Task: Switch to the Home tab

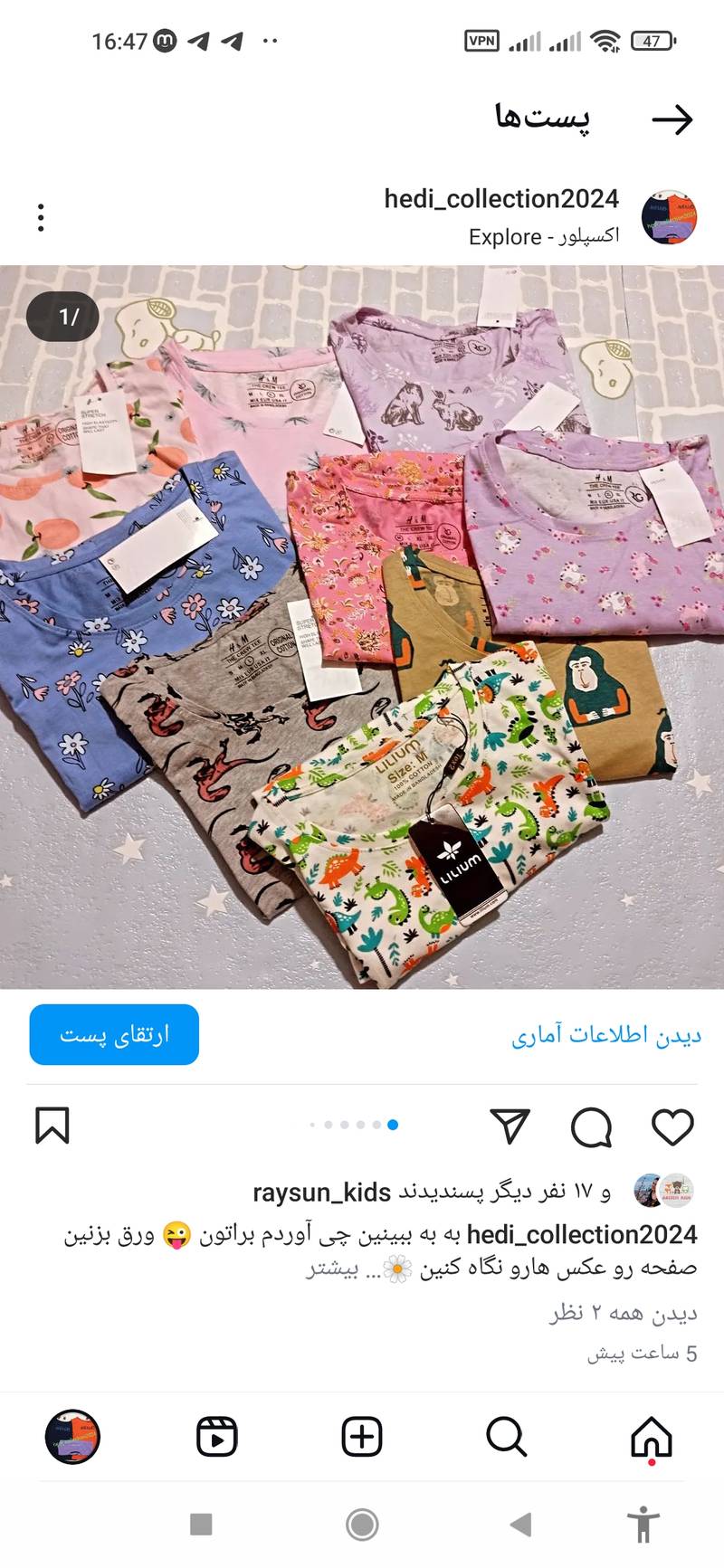Action: point(652,1437)
